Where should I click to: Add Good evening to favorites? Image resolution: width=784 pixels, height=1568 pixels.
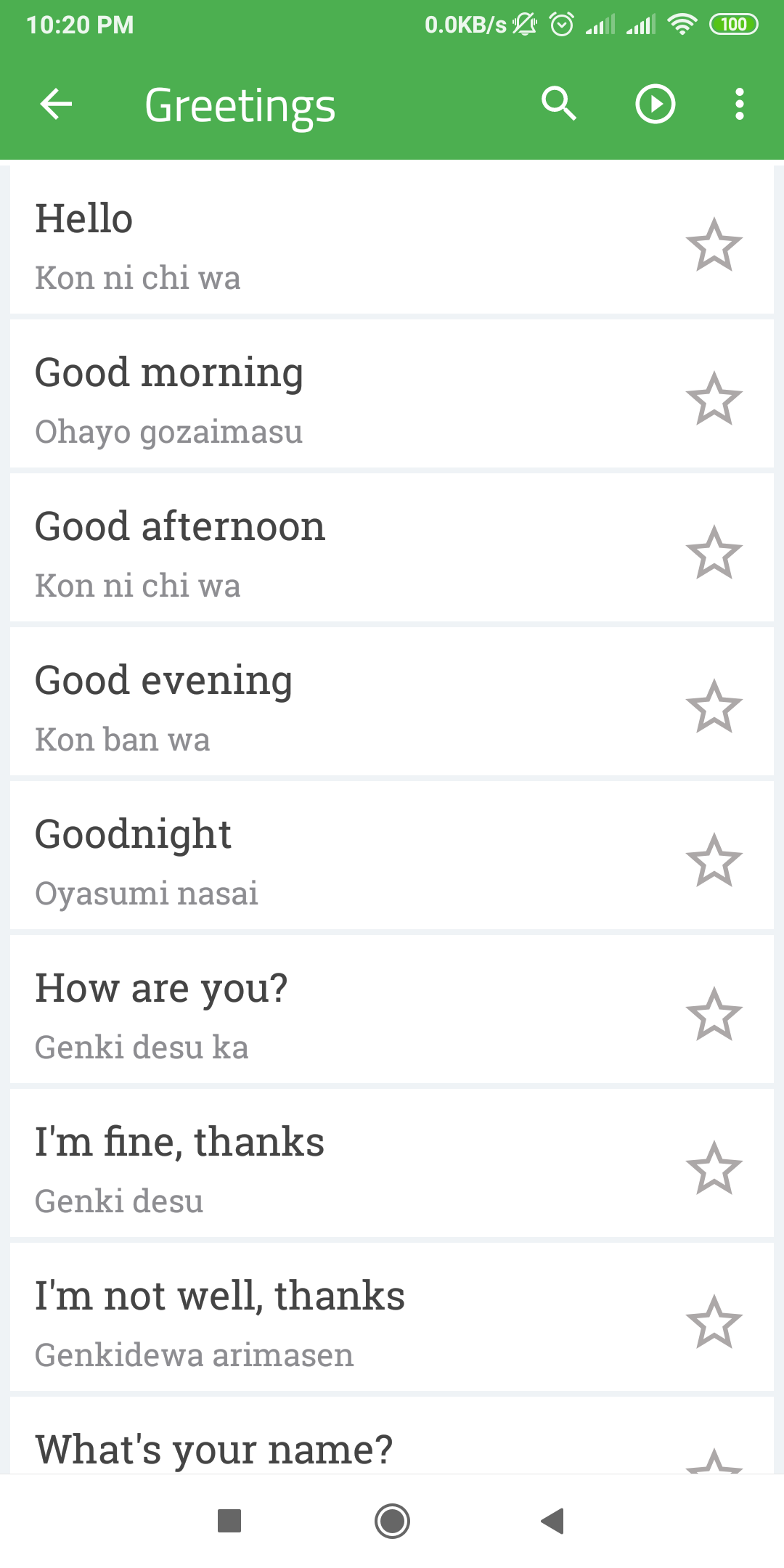click(x=714, y=707)
